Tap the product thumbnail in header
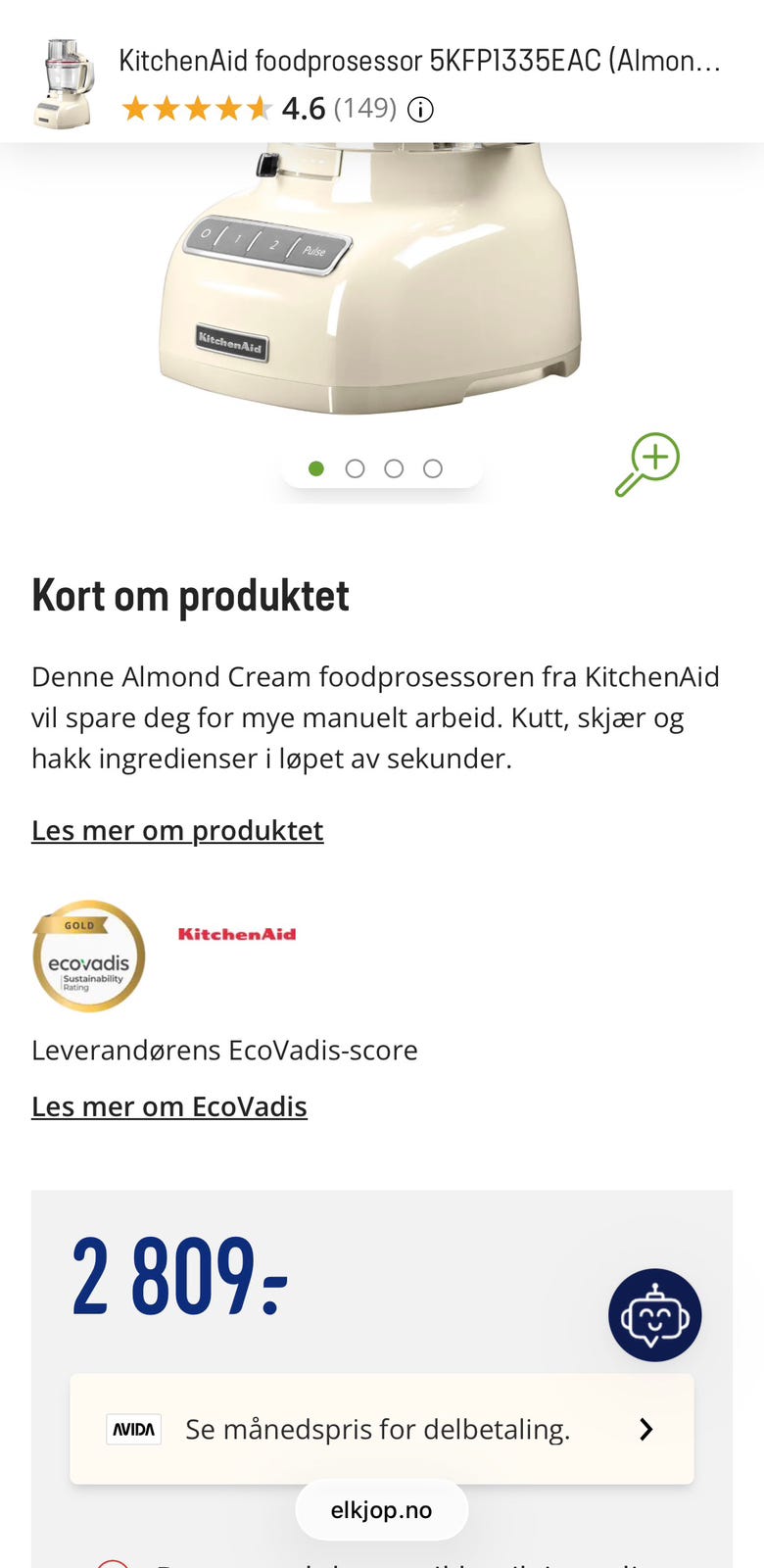 [65, 84]
